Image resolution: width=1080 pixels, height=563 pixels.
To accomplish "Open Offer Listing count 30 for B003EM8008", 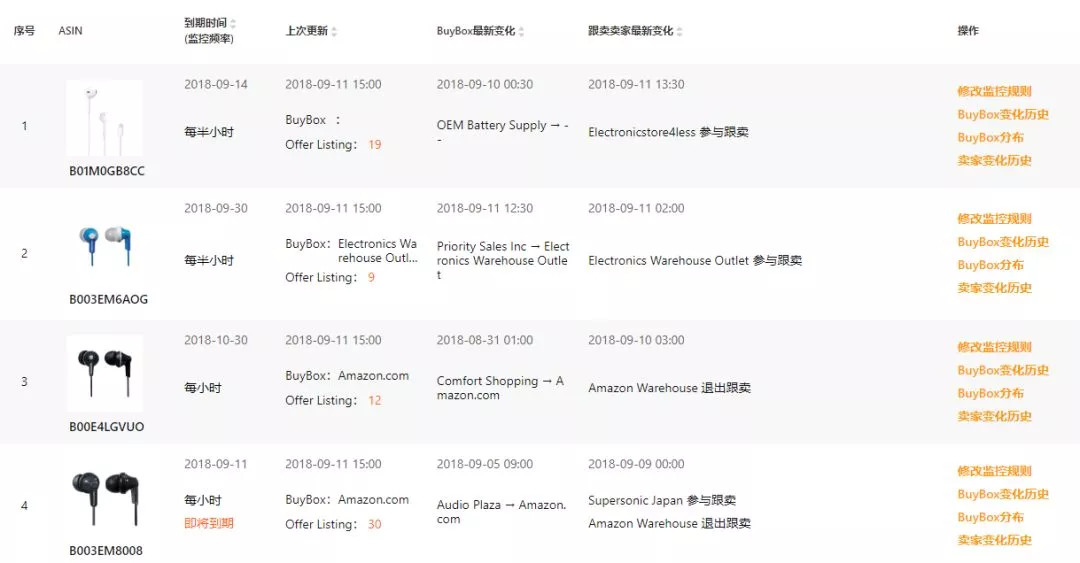I will (375, 524).
